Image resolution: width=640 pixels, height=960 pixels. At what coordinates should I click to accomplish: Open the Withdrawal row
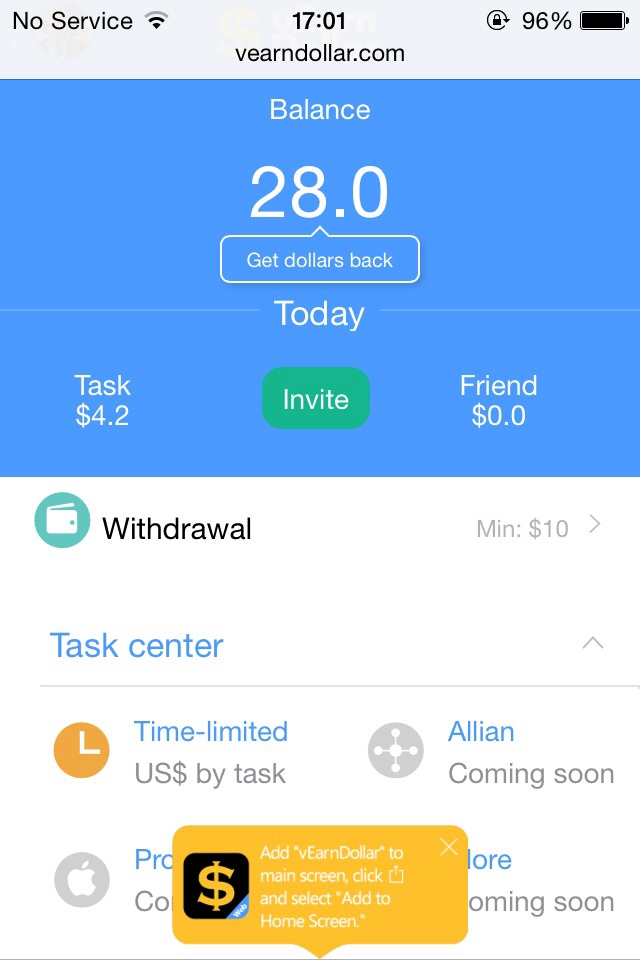(x=320, y=527)
